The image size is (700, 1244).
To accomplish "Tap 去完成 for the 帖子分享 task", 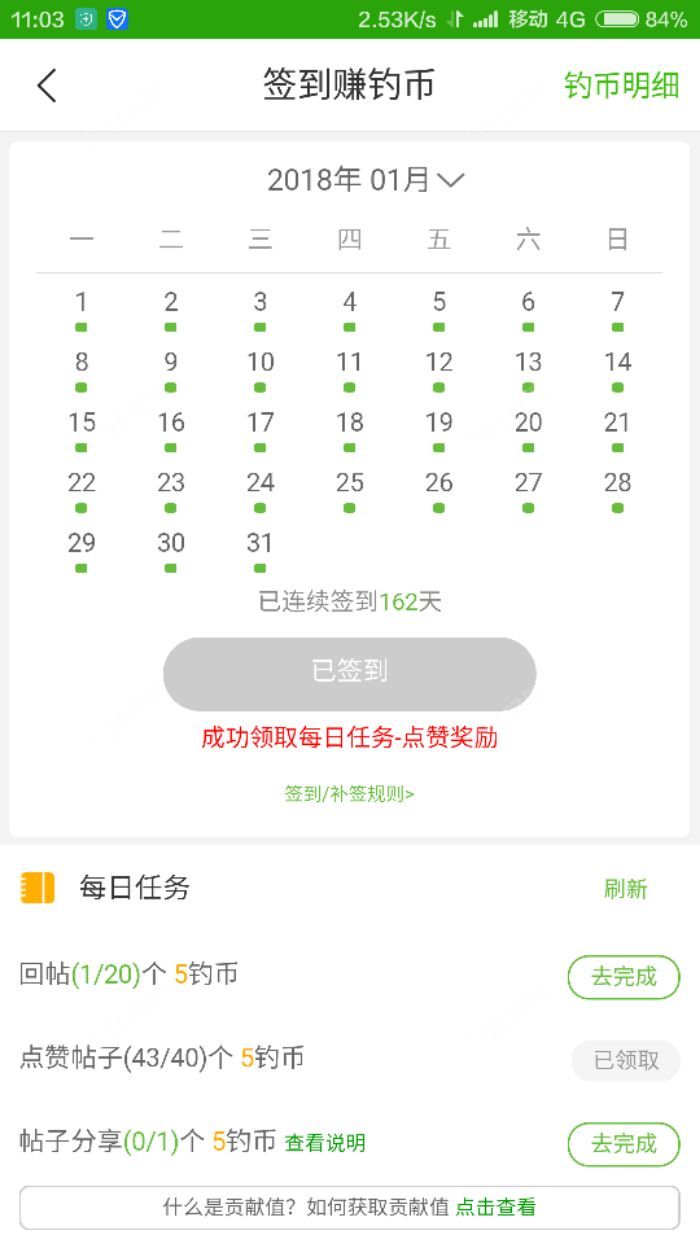I will pyautogui.click(x=623, y=1144).
